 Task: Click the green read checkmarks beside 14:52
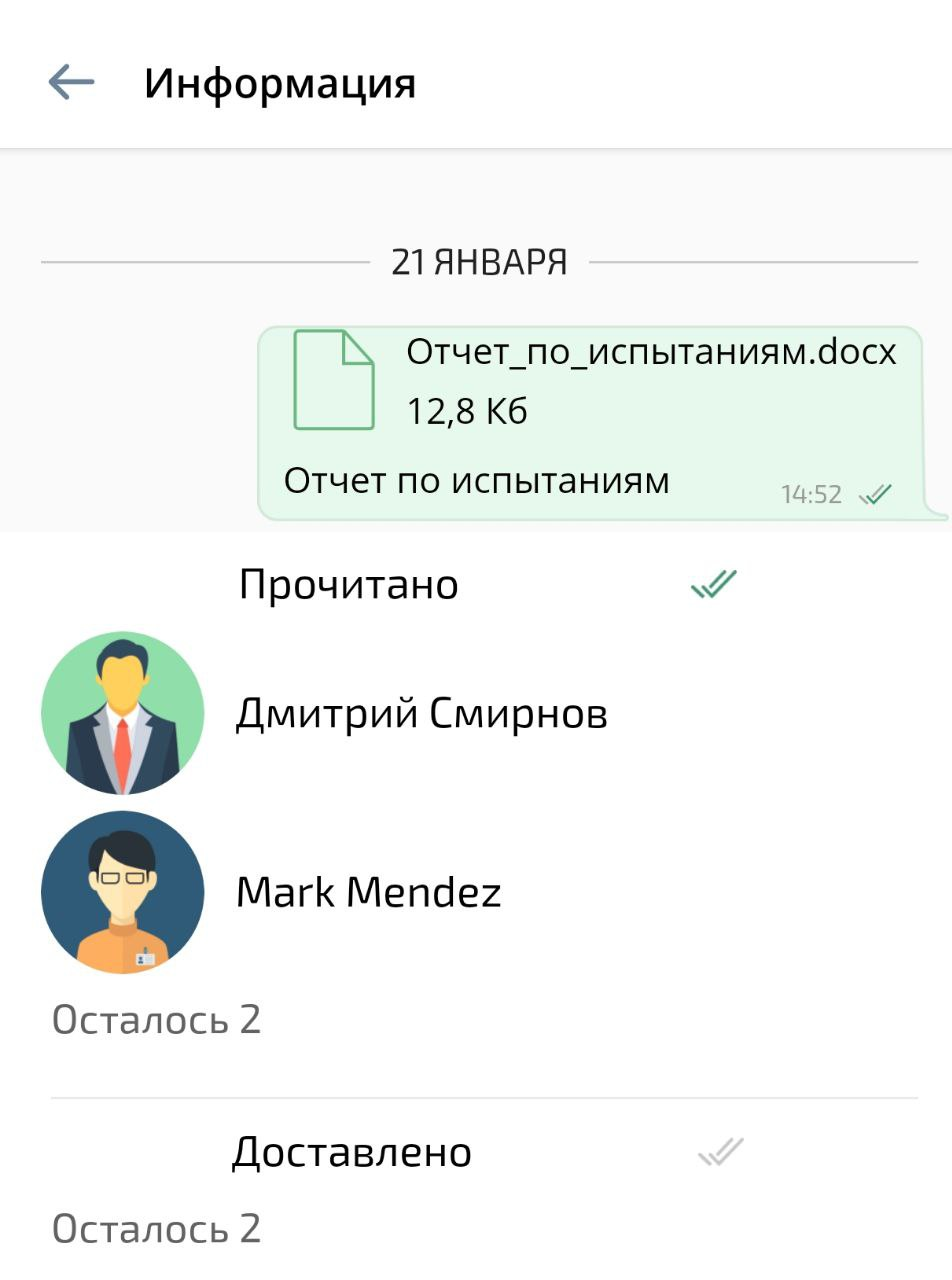coord(877,493)
